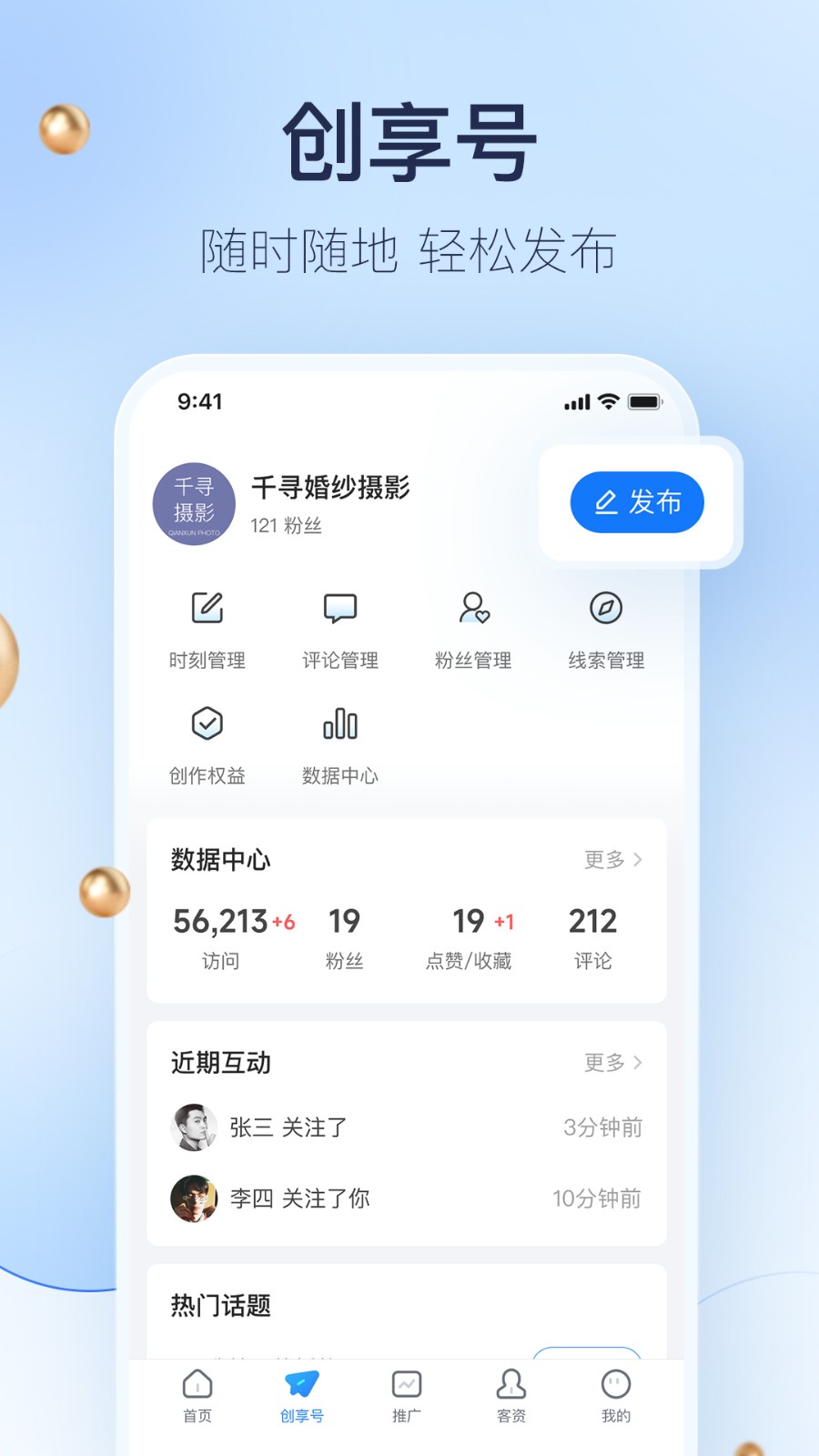Open the 千寻摄影 profile avatar
Screen dimensions: 819x1456
[x=193, y=504]
